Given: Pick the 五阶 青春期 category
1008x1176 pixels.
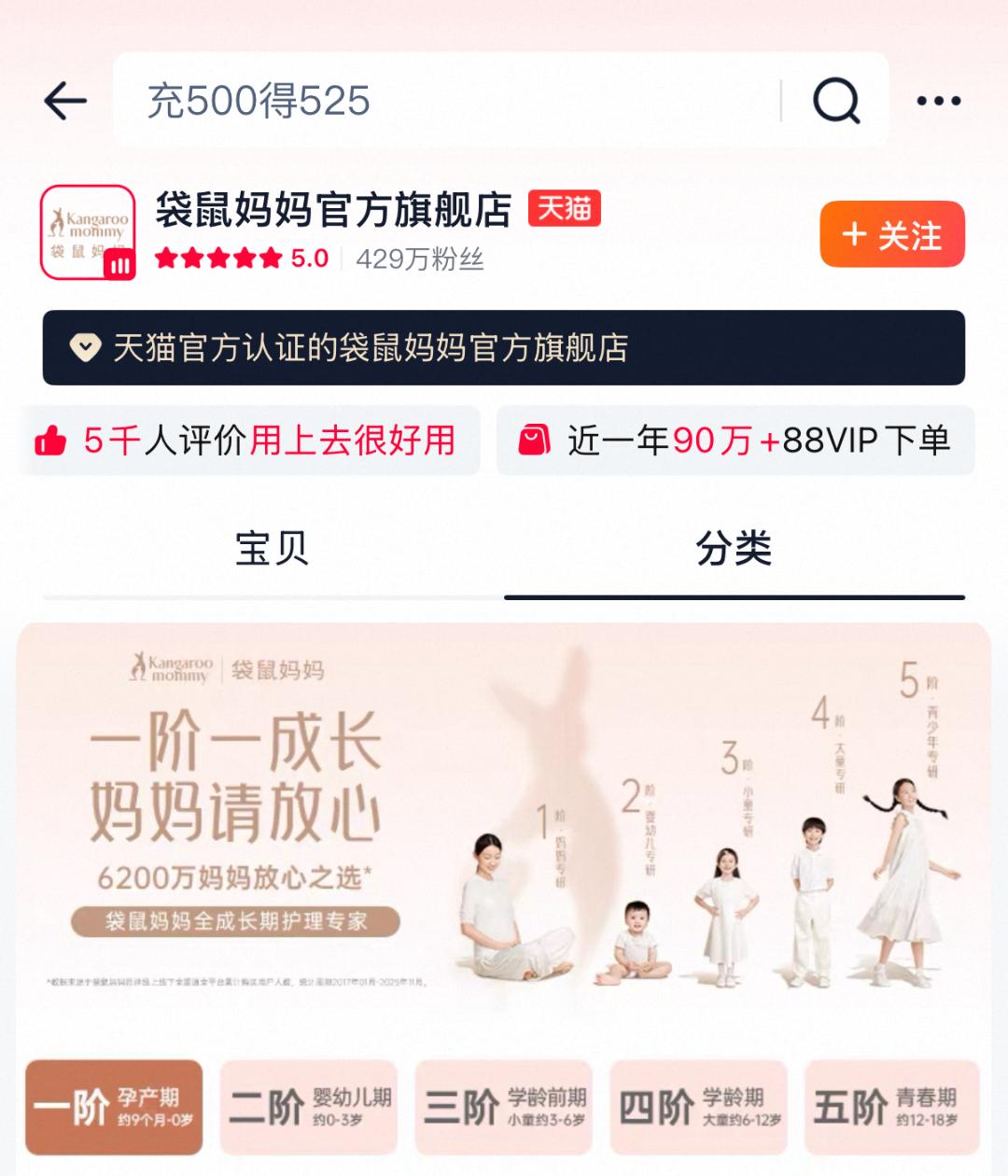Looking at the screenshot, I should (891, 1107).
